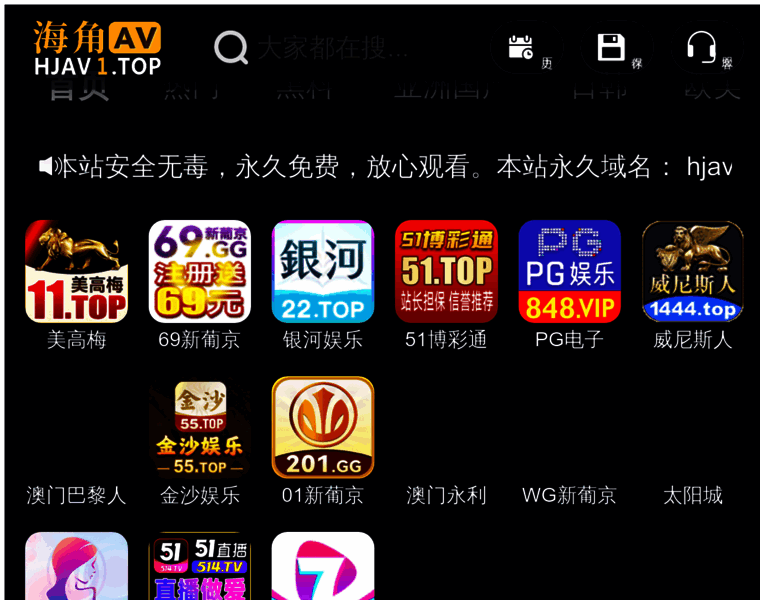The image size is (760, 600).
Task: Open the WG新葡京 entry
Action: point(569,495)
